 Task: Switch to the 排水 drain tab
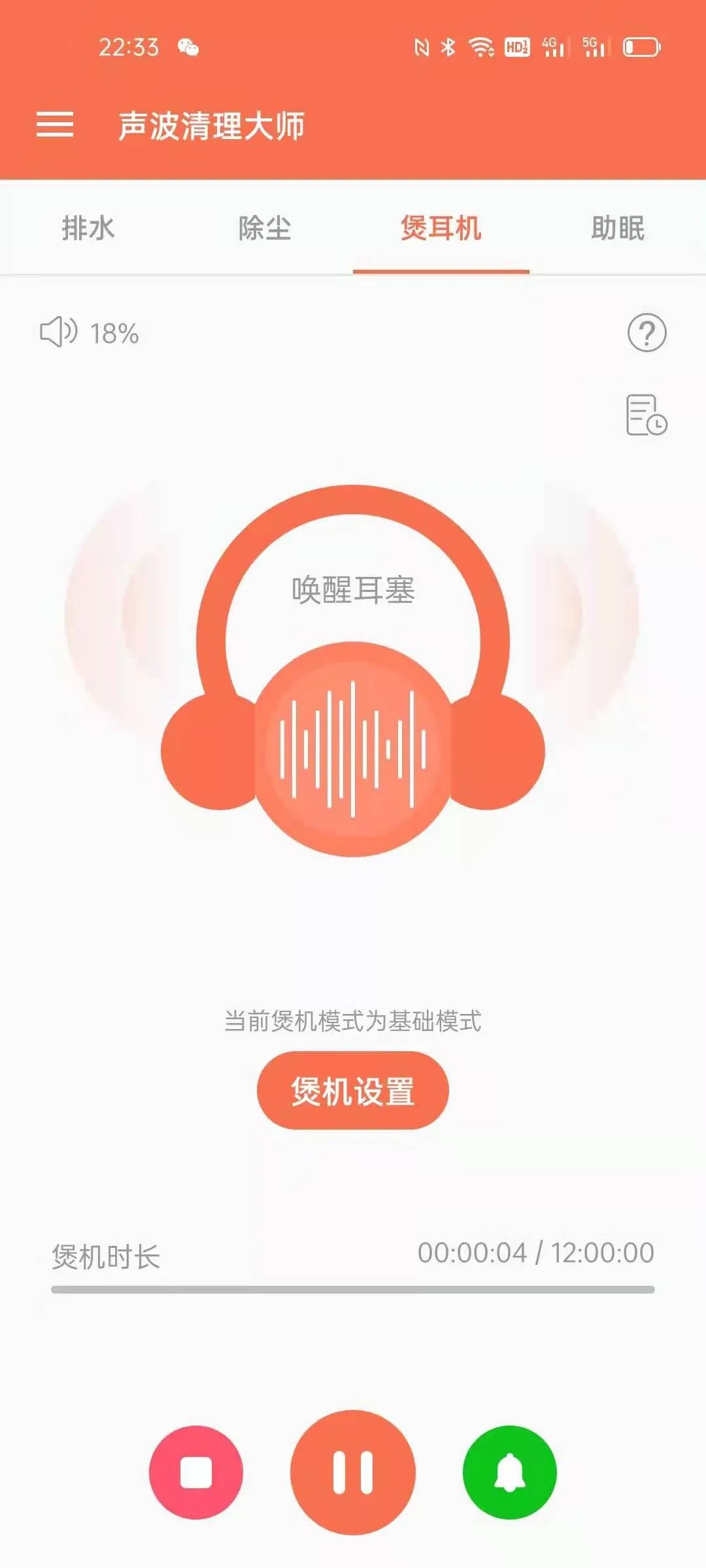point(88,229)
